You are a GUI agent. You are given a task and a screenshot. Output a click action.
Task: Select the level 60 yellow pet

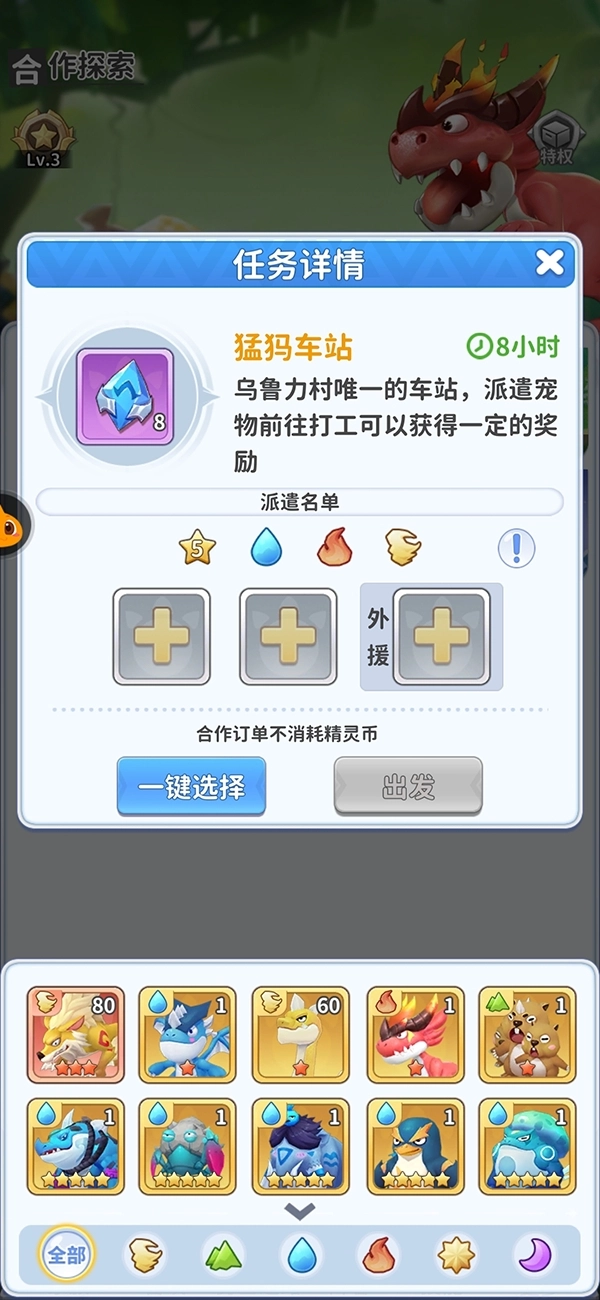point(300,1034)
